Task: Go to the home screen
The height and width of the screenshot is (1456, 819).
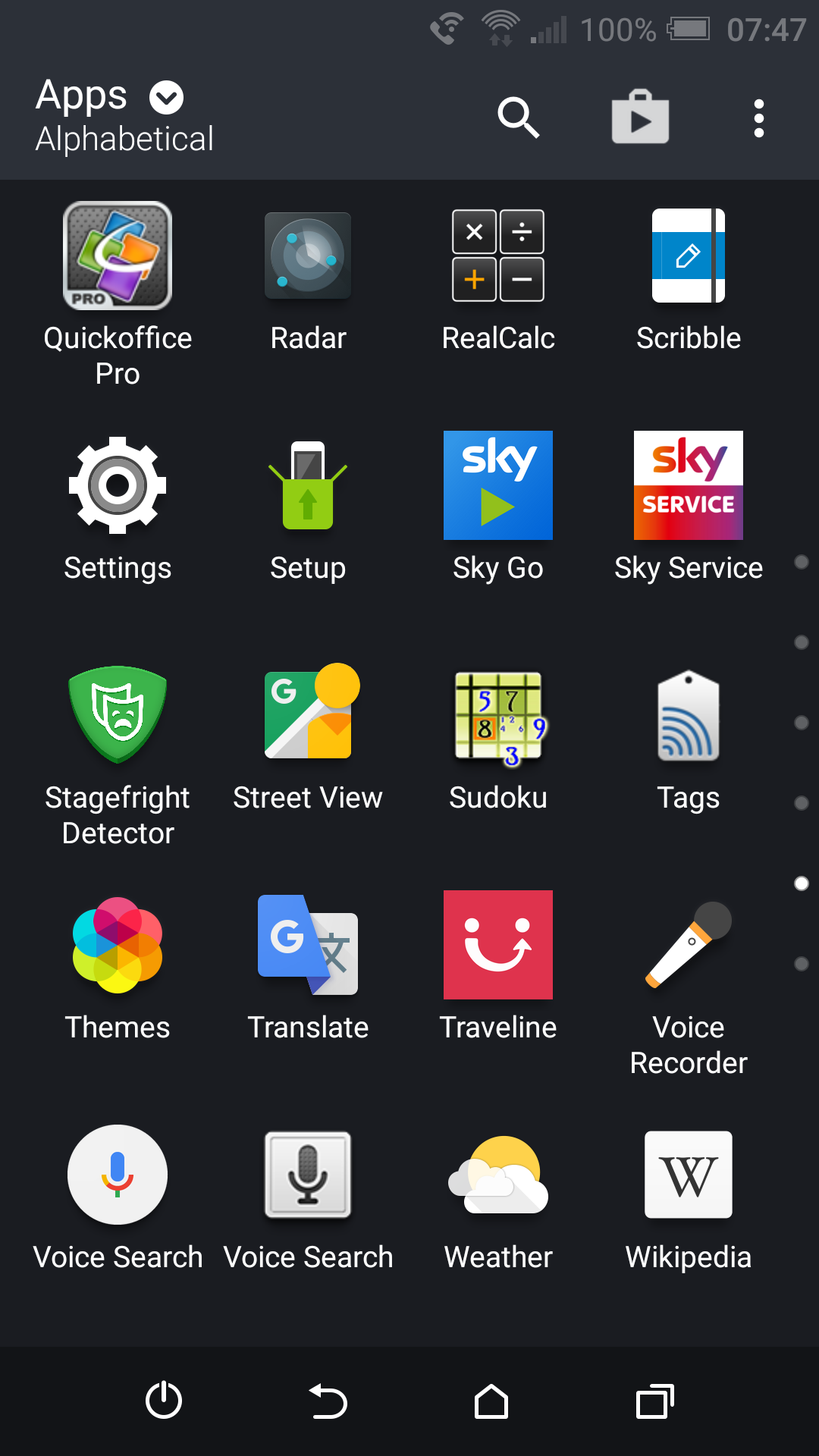Action: coord(491,1401)
